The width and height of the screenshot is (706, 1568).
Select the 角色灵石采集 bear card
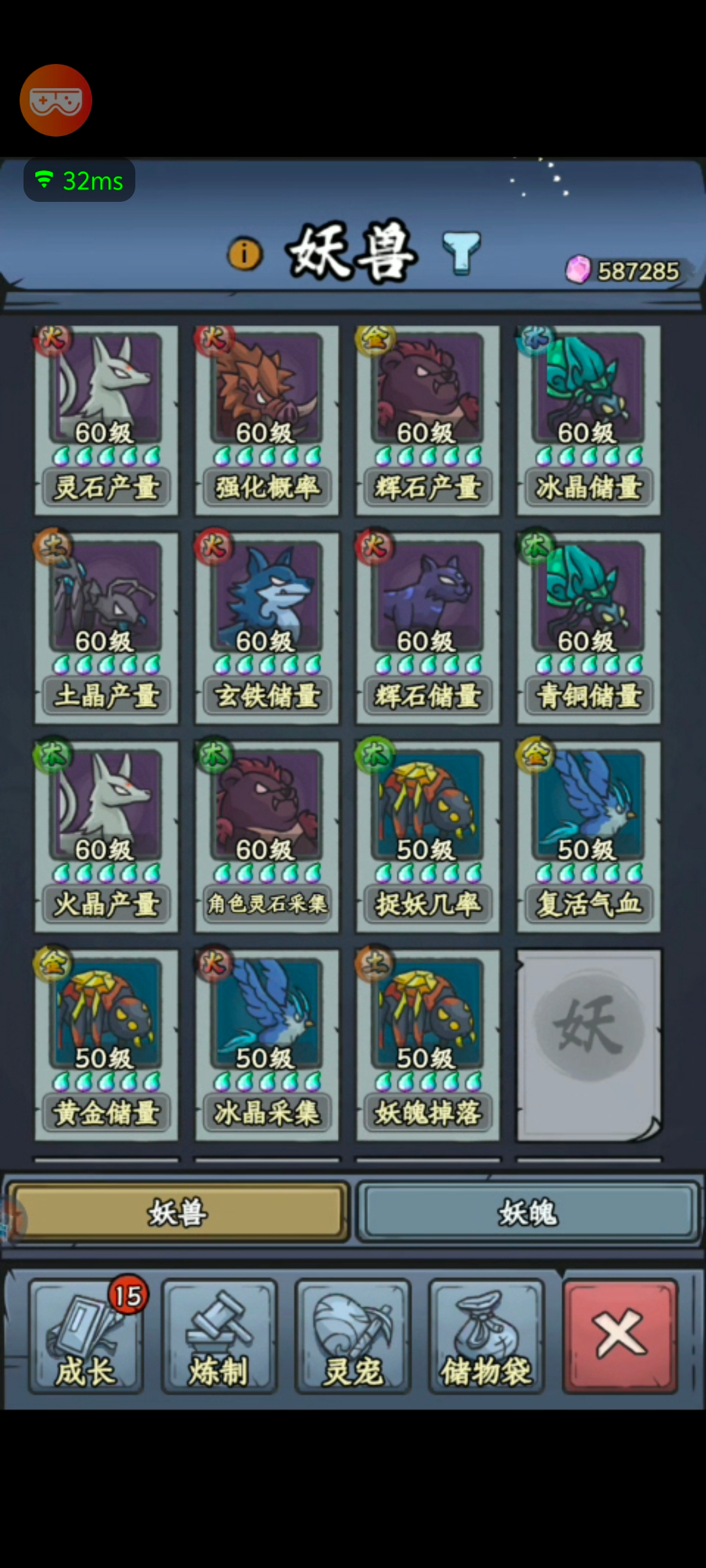[267, 836]
